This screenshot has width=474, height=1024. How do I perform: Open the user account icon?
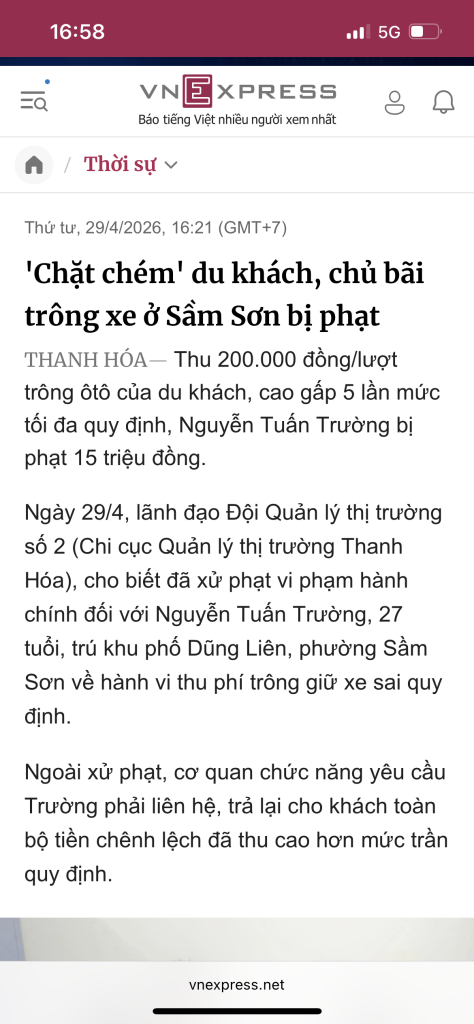point(394,103)
